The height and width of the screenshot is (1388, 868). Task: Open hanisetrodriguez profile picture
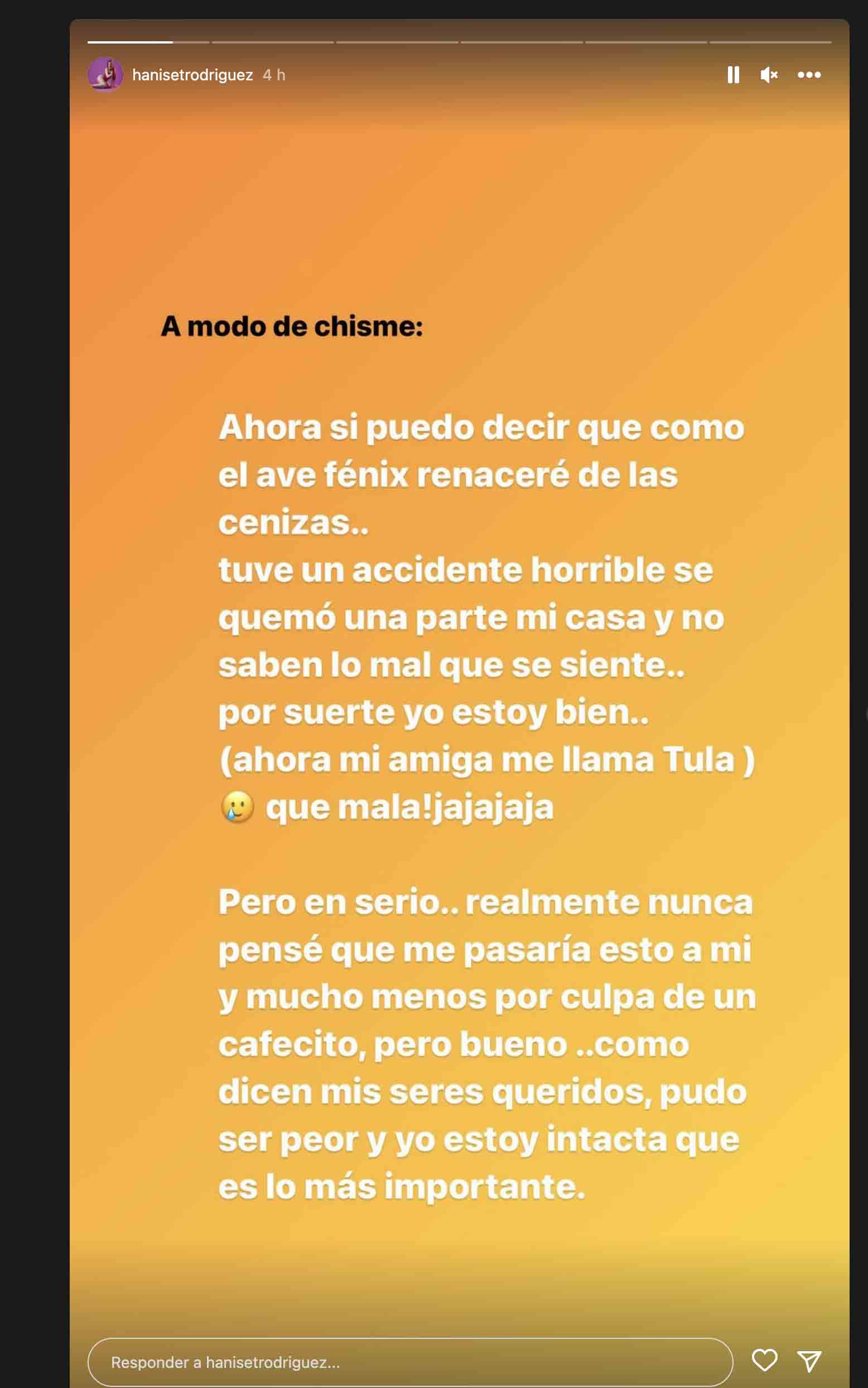pos(105,75)
